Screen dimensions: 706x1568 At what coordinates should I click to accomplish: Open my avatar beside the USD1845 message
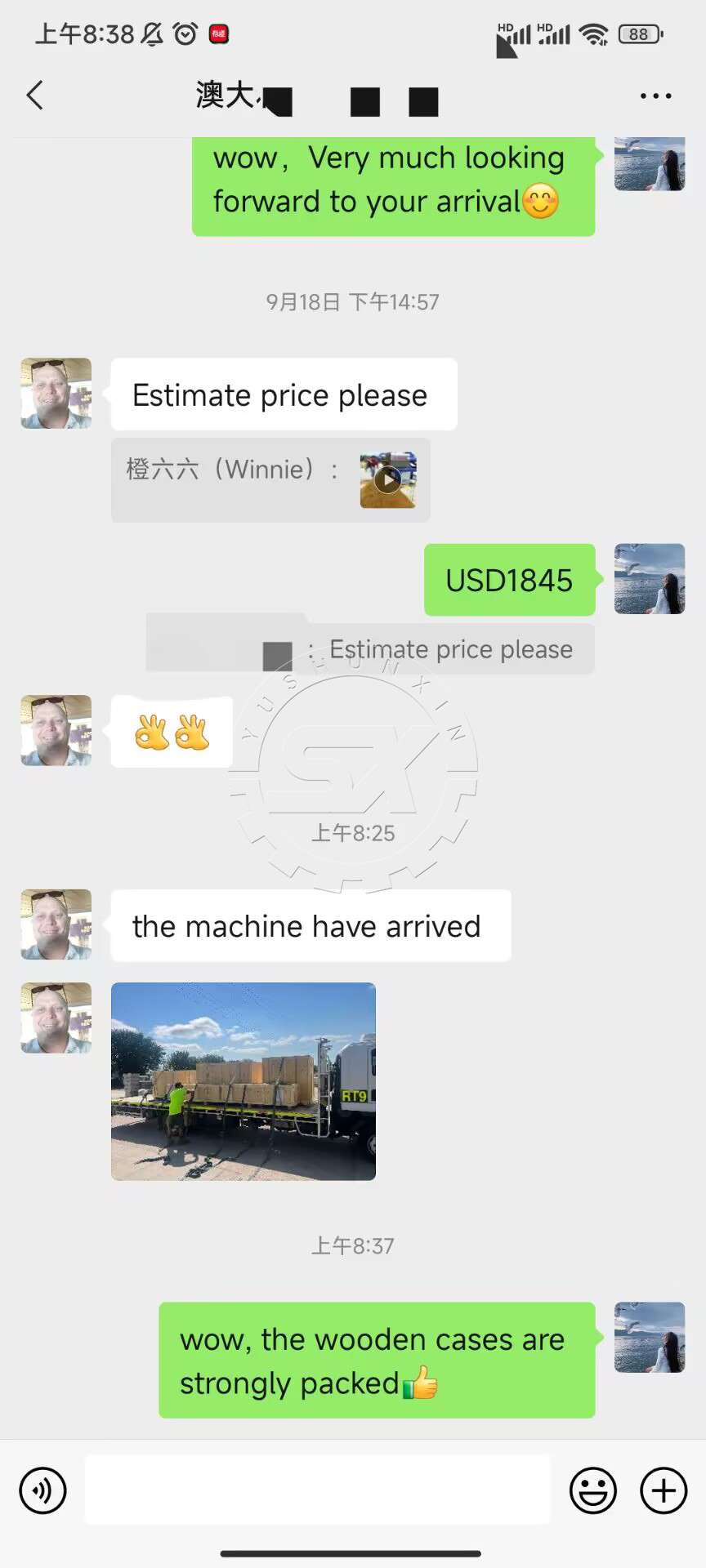(650, 579)
